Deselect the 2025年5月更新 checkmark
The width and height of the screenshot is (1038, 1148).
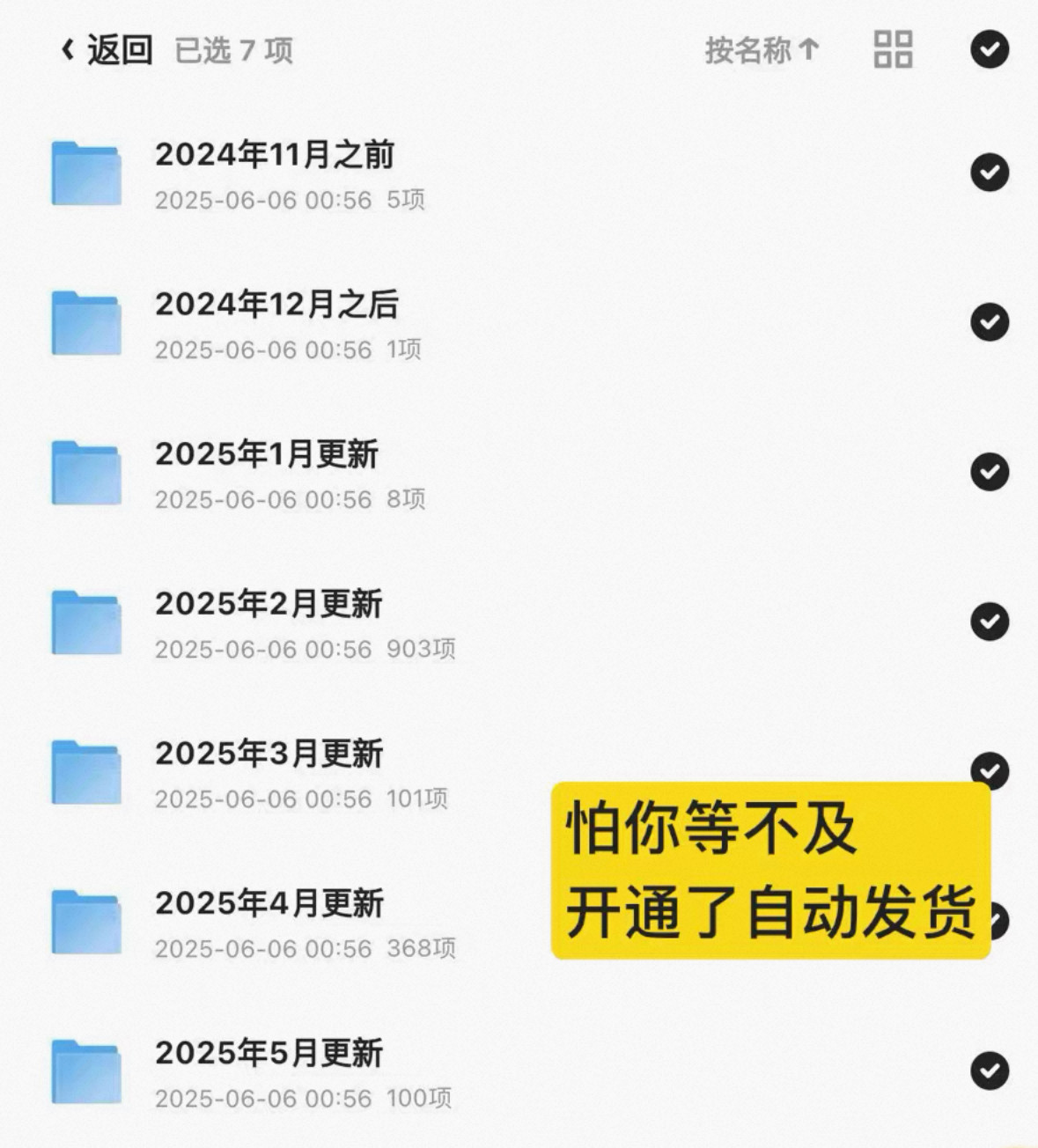point(989,1071)
